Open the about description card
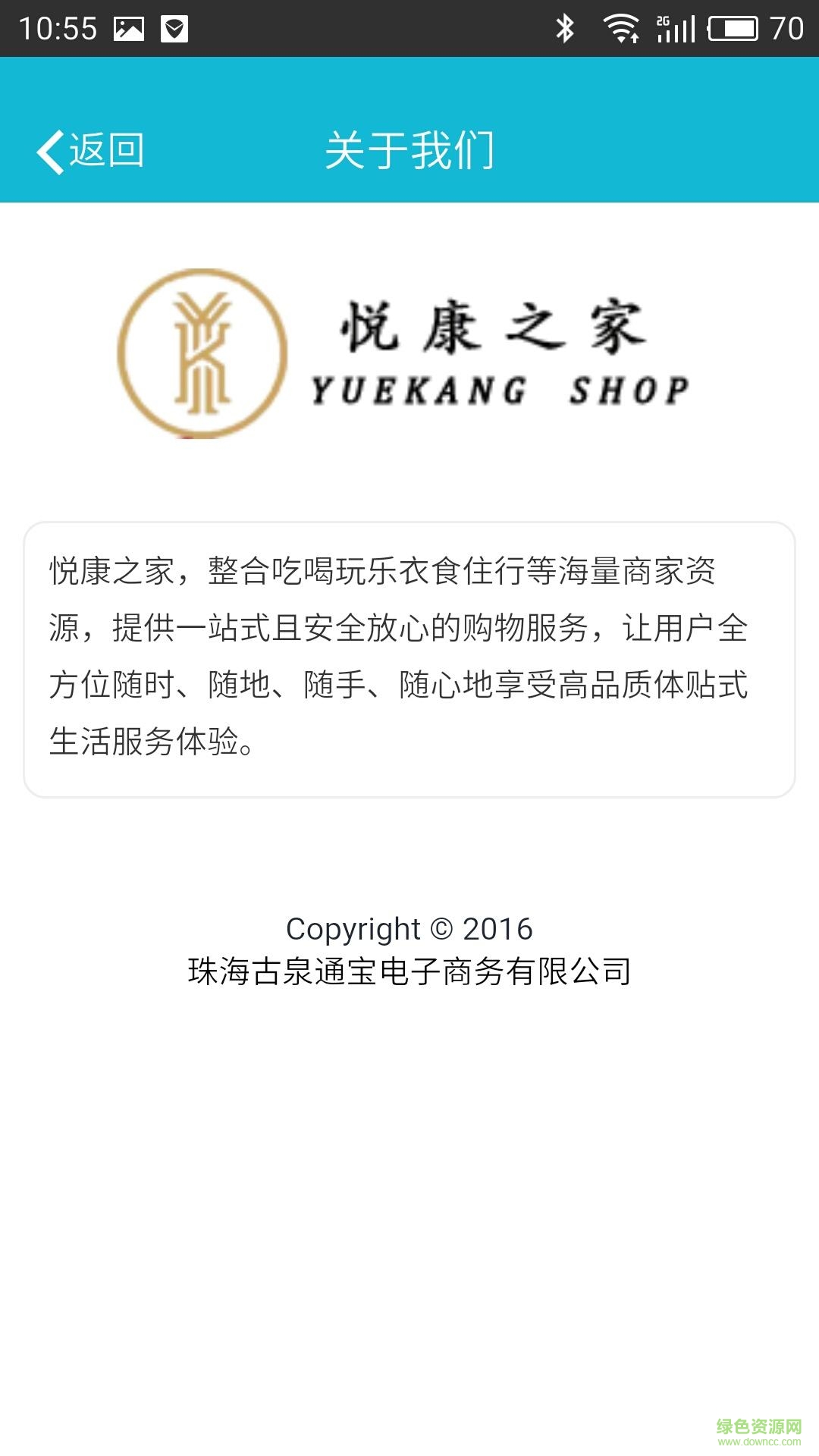 pyautogui.click(x=409, y=660)
